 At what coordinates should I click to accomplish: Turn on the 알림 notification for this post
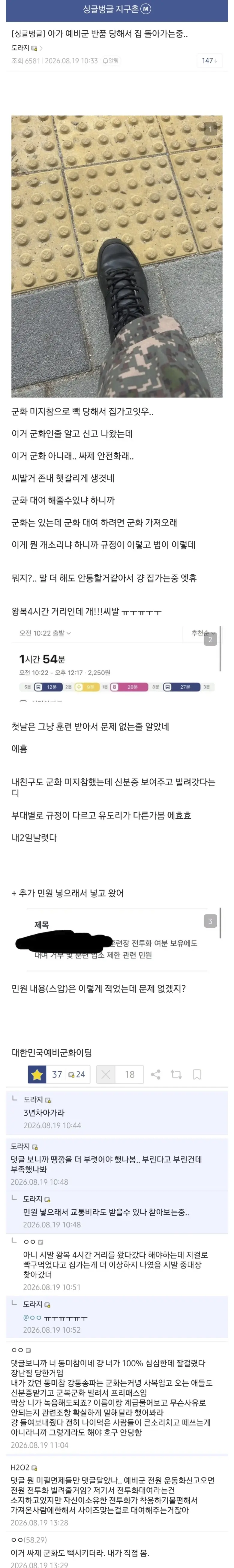click(111, 61)
